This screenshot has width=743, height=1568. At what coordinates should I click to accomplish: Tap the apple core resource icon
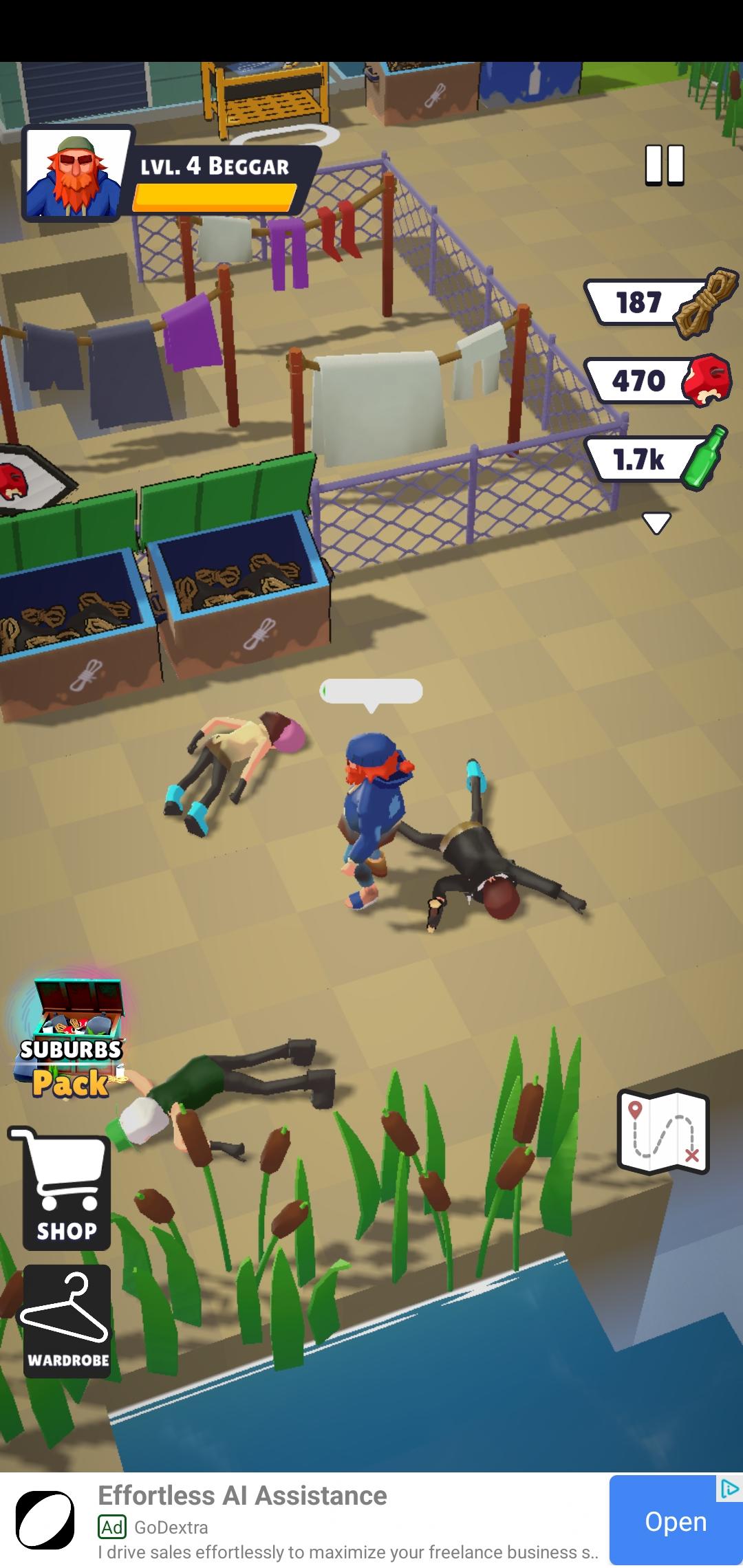pyautogui.click(x=707, y=380)
